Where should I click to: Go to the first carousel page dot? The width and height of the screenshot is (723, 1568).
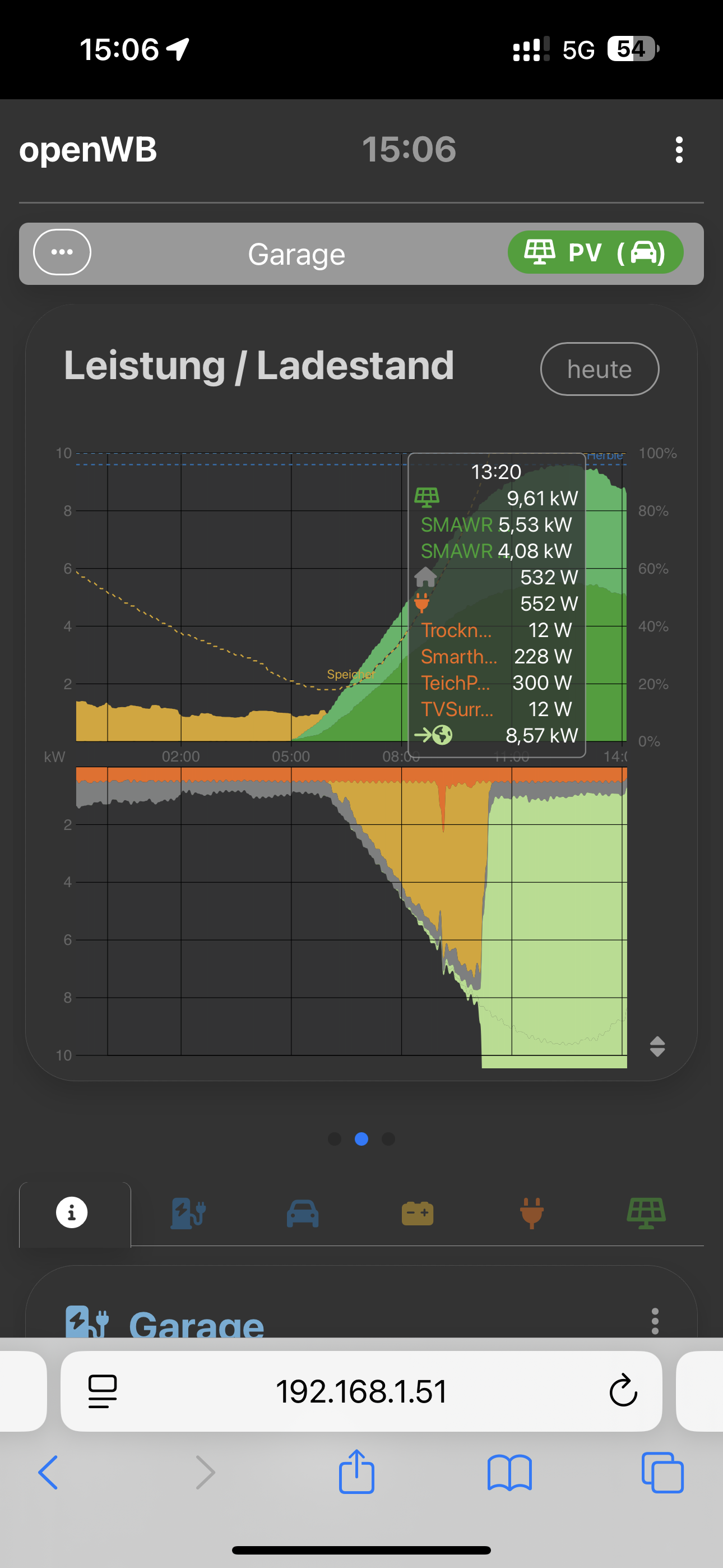pyautogui.click(x=334, y=1139)
